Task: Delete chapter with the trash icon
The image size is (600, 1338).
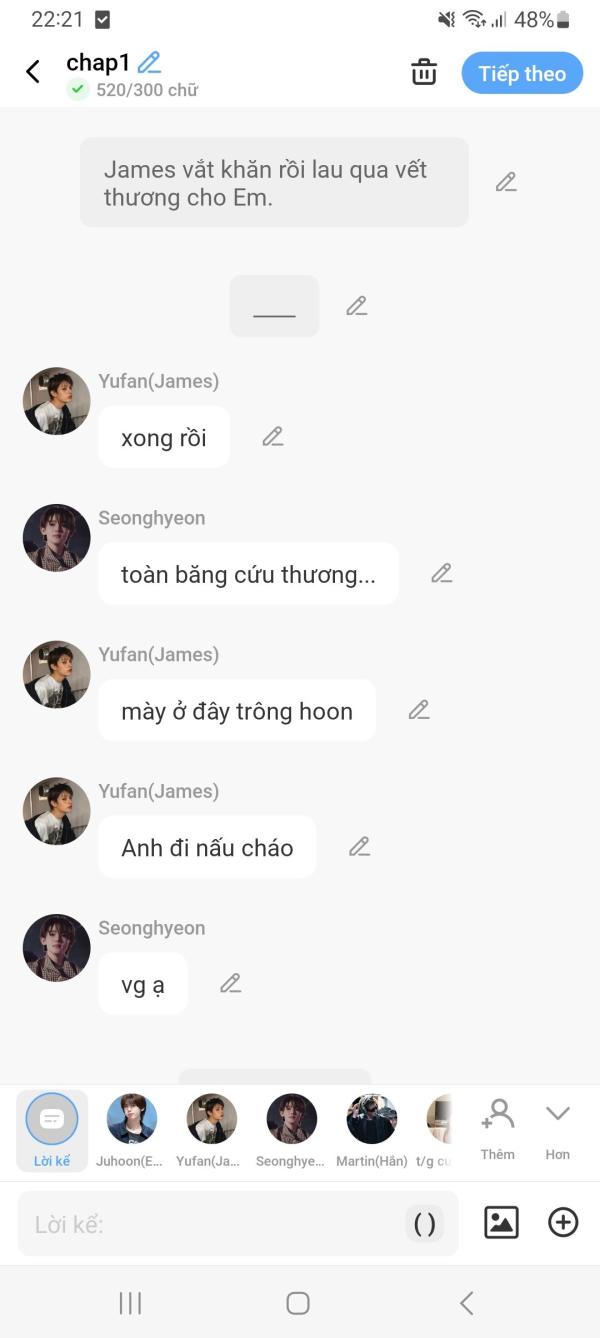Action: [x=424, y=72]
